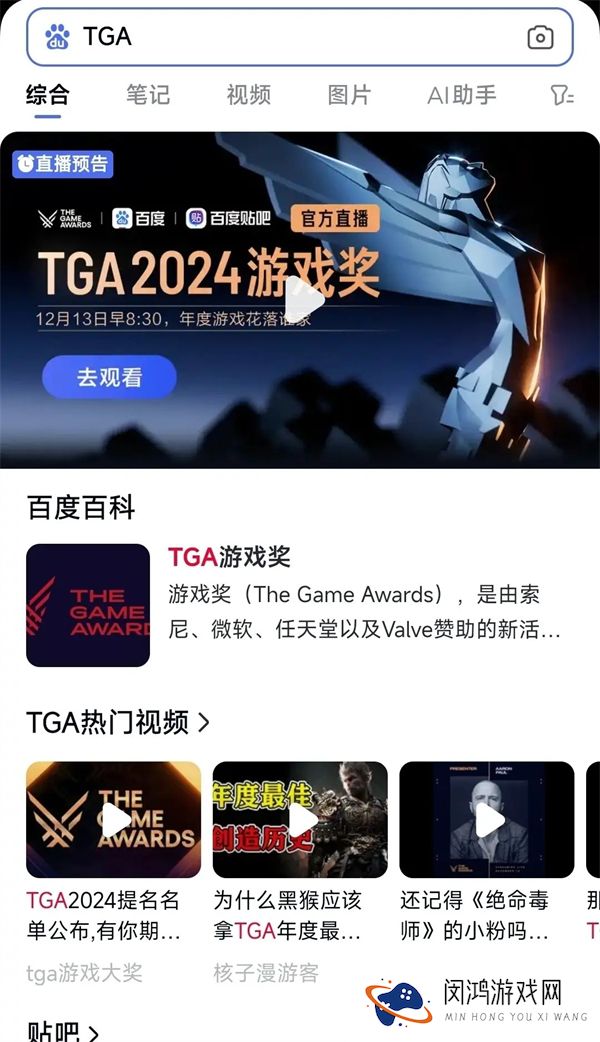
Task: Switch to the 视频 tab
Action: tap(248, 95)
